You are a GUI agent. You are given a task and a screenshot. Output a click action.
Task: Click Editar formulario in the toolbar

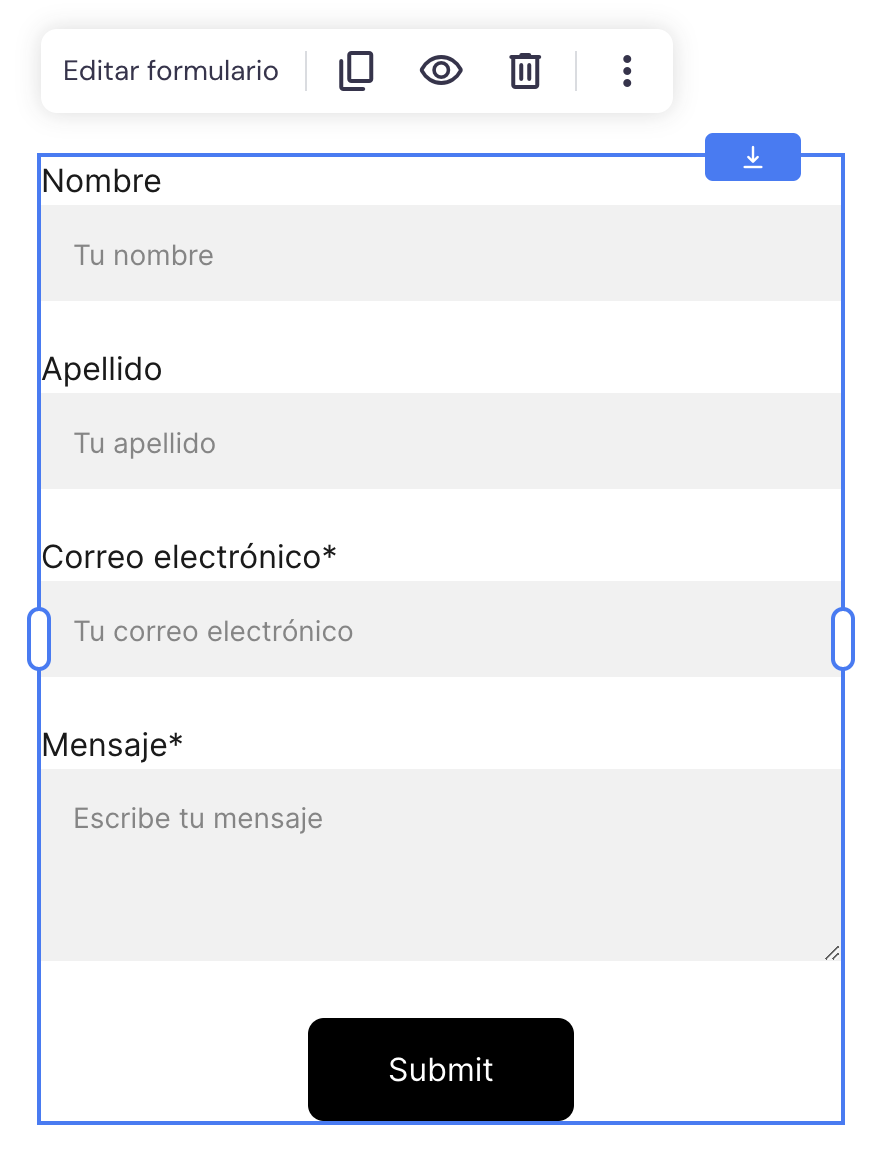pyautogui.click(x=171, y=71)
